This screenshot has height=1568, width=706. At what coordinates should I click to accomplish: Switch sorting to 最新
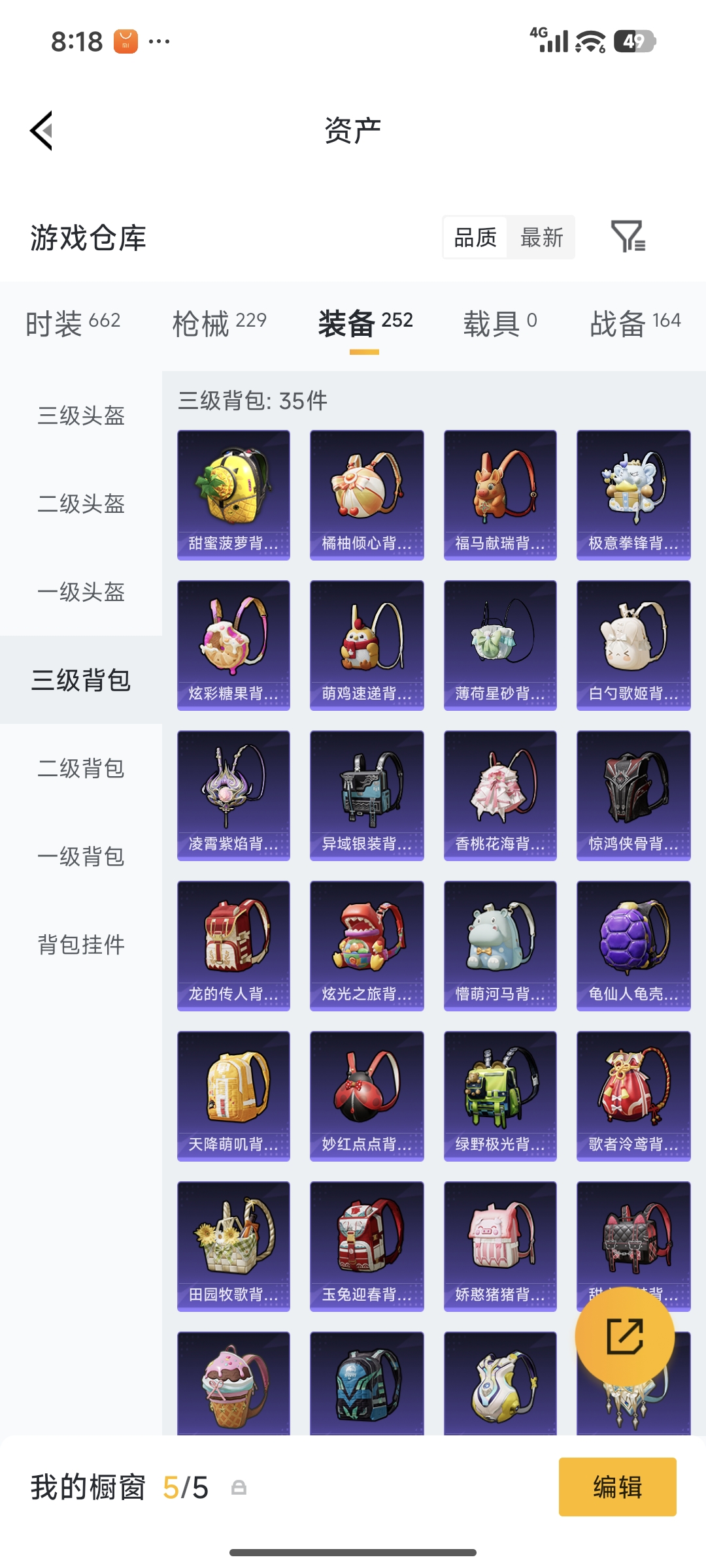pos(541,238)
